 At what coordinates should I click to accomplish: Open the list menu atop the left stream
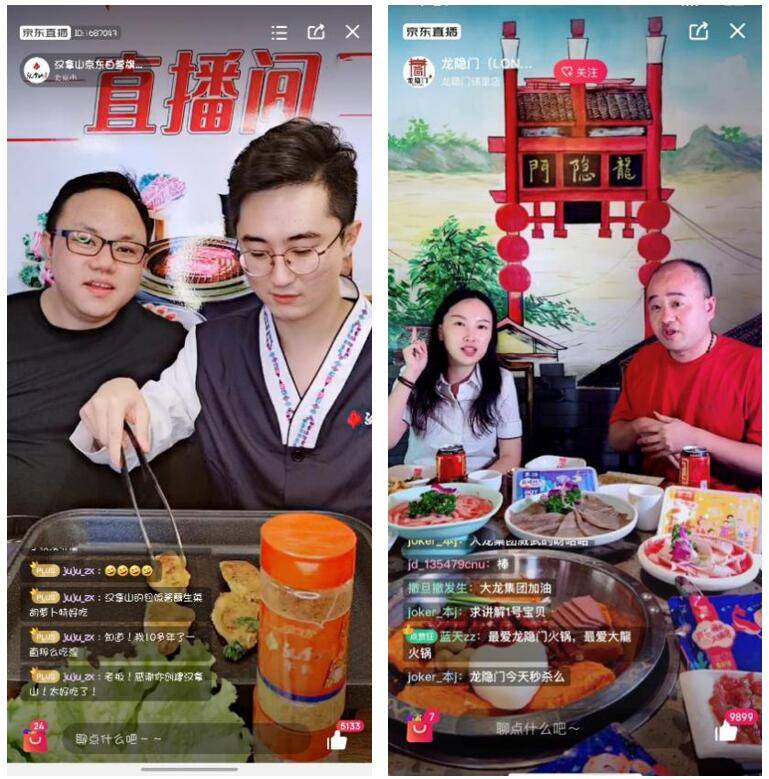tap(281, 30)
